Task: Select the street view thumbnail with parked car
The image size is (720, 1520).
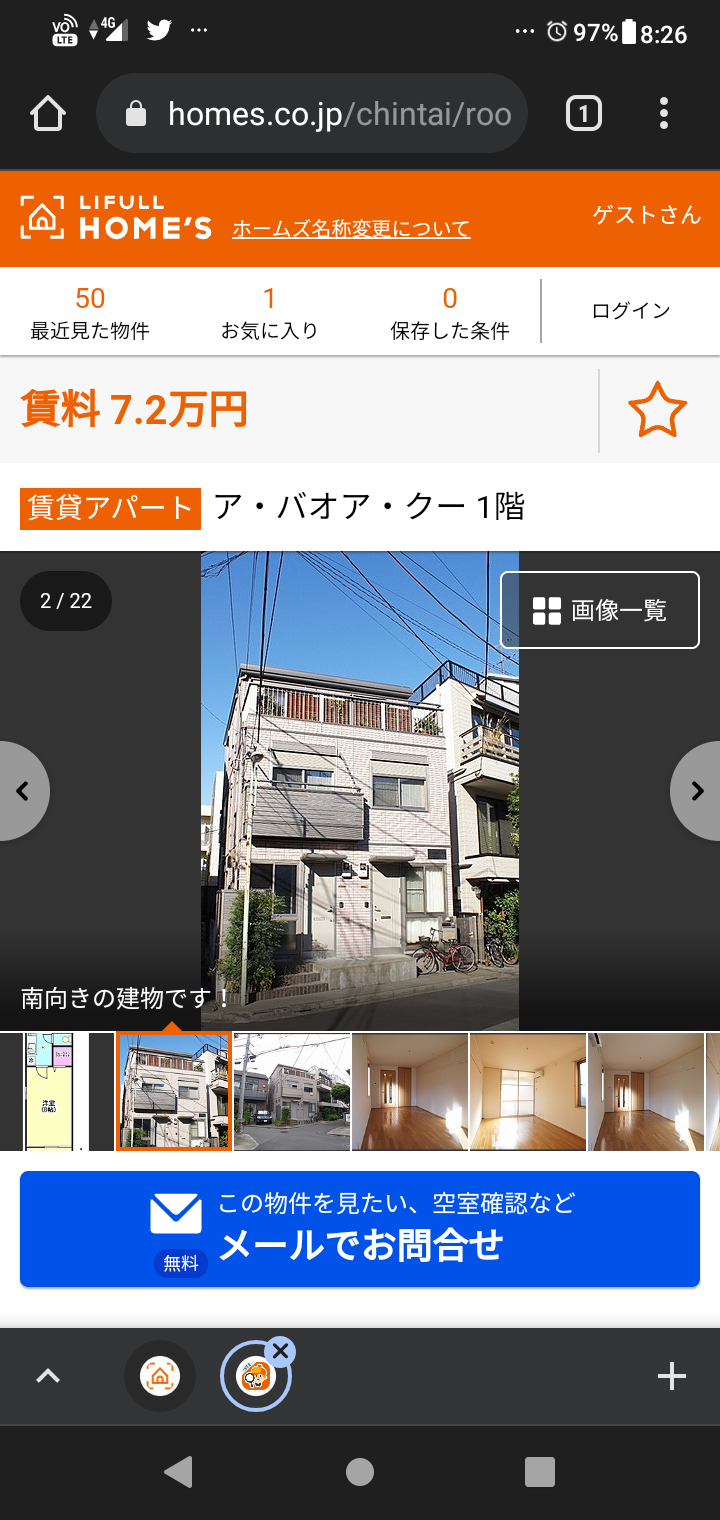Action: pos(292,1091)
